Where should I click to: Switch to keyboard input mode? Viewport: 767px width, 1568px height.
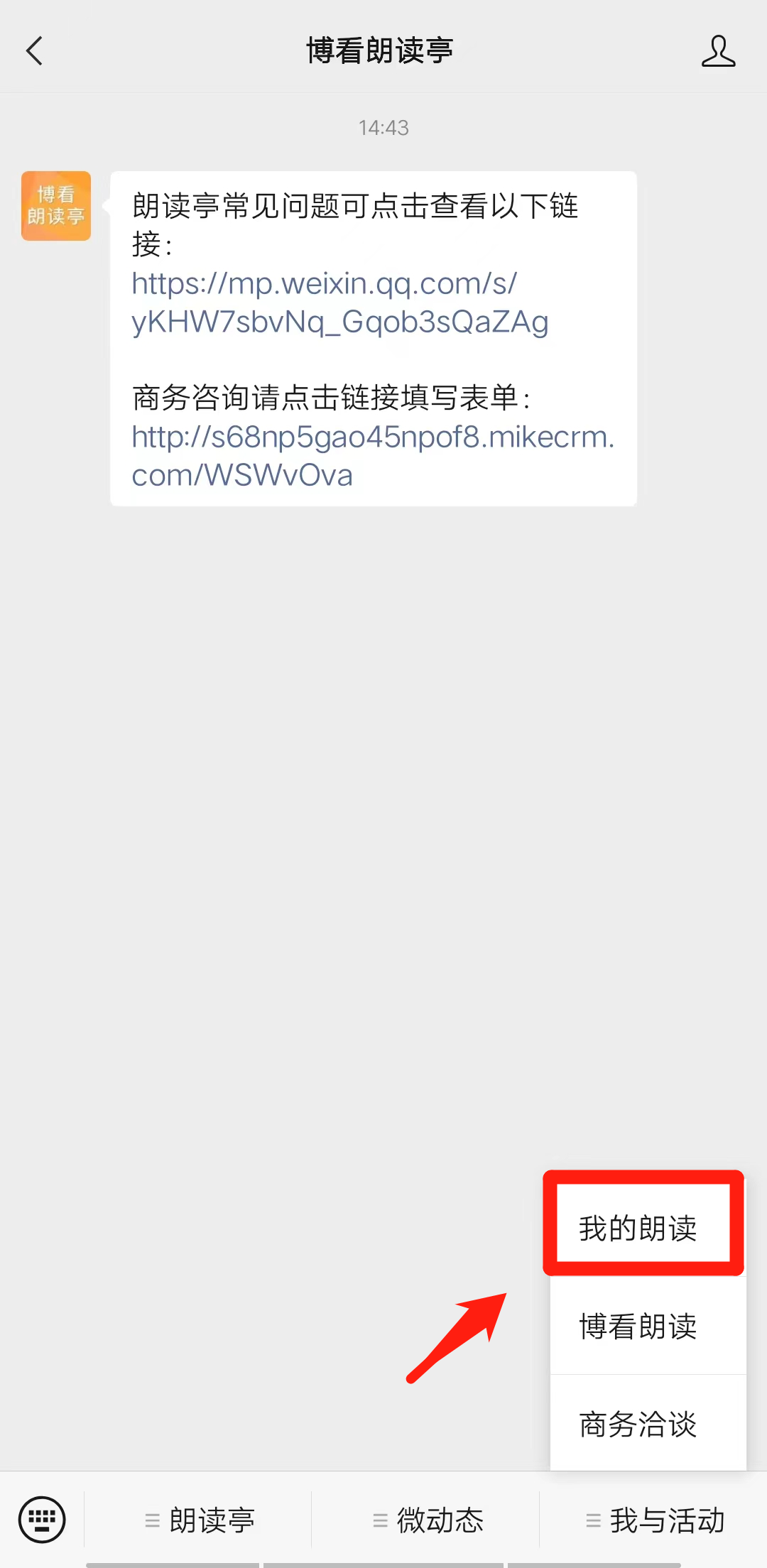[43, 1520]
